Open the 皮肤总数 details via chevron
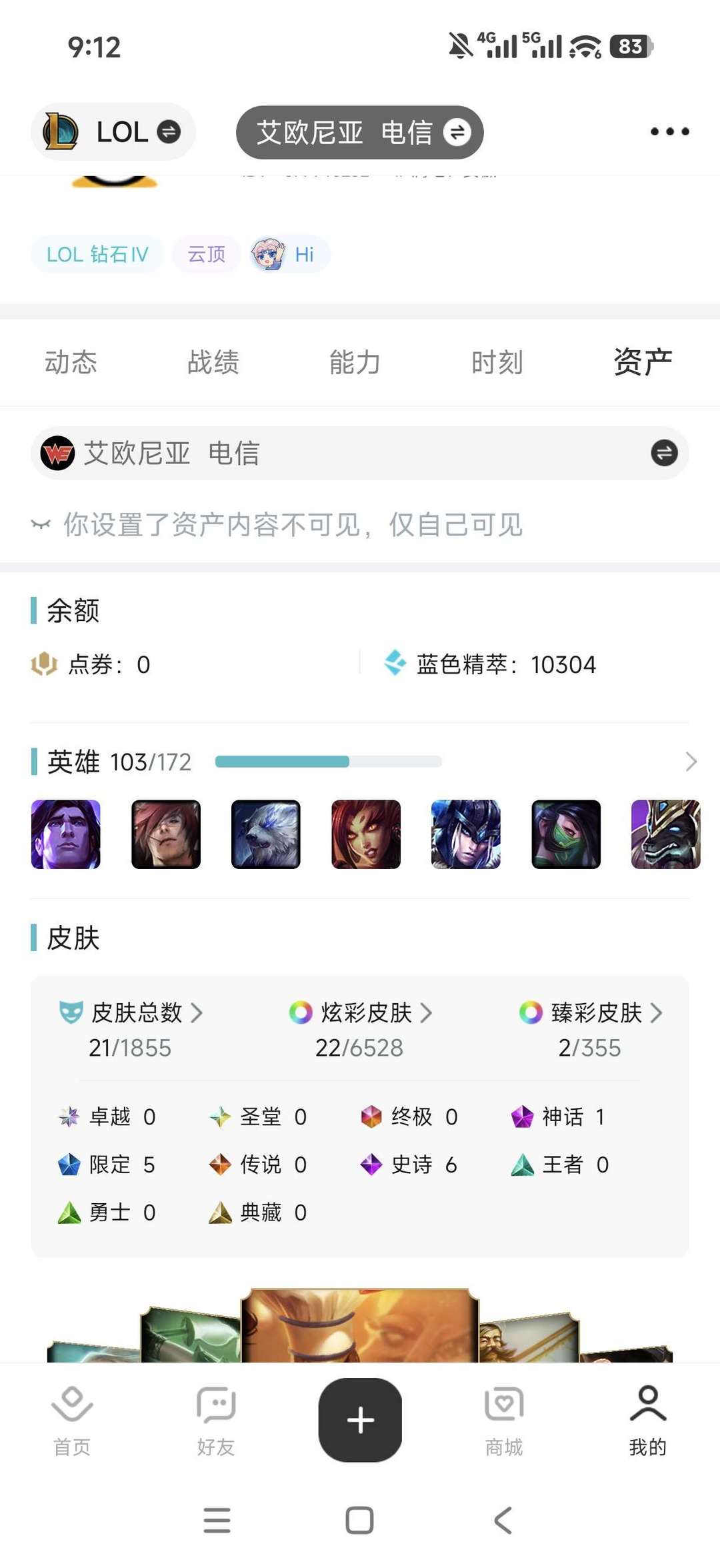The image size is (720, 1568). click(197, 1012)
